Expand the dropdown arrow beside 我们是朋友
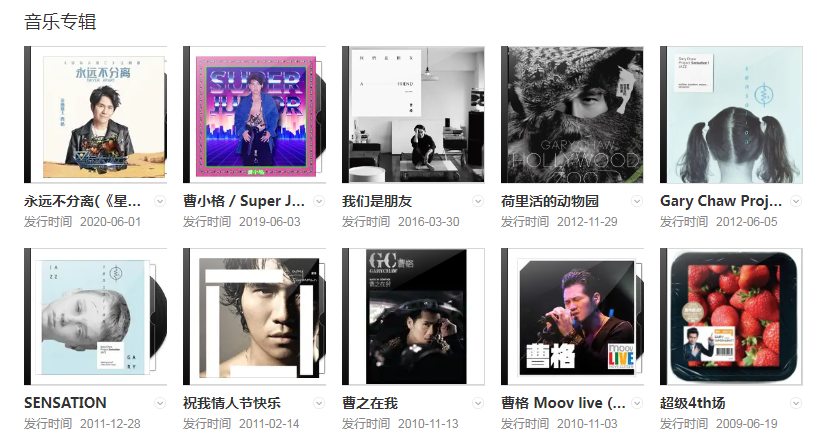 (478, 201)
